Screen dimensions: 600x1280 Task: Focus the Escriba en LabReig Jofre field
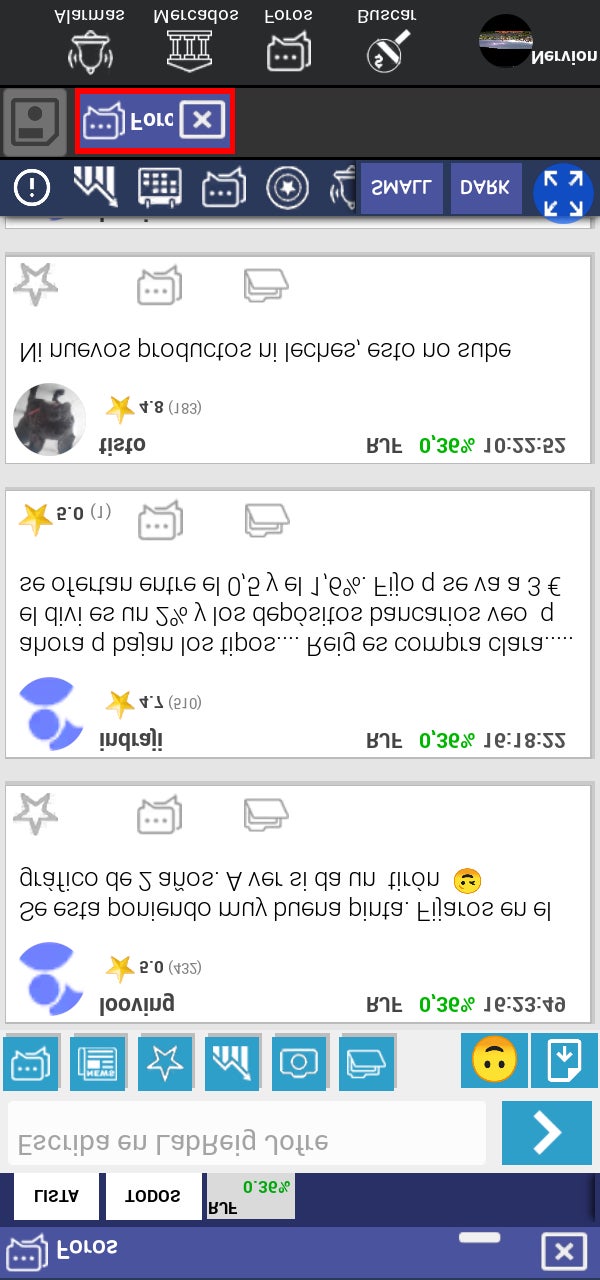pos(246,1134)
